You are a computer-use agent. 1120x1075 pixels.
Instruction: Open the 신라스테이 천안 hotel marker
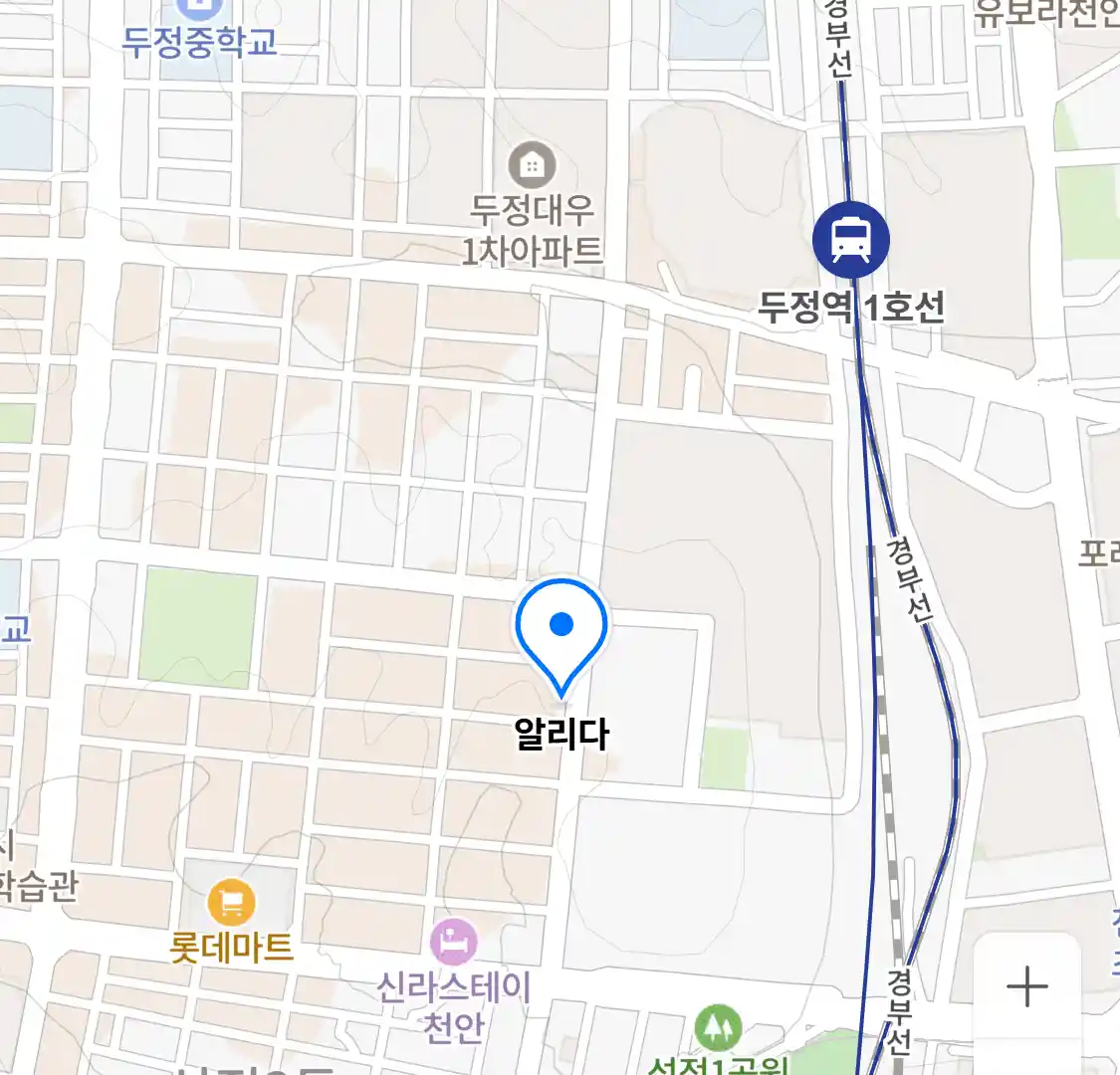tap(453, 941)
